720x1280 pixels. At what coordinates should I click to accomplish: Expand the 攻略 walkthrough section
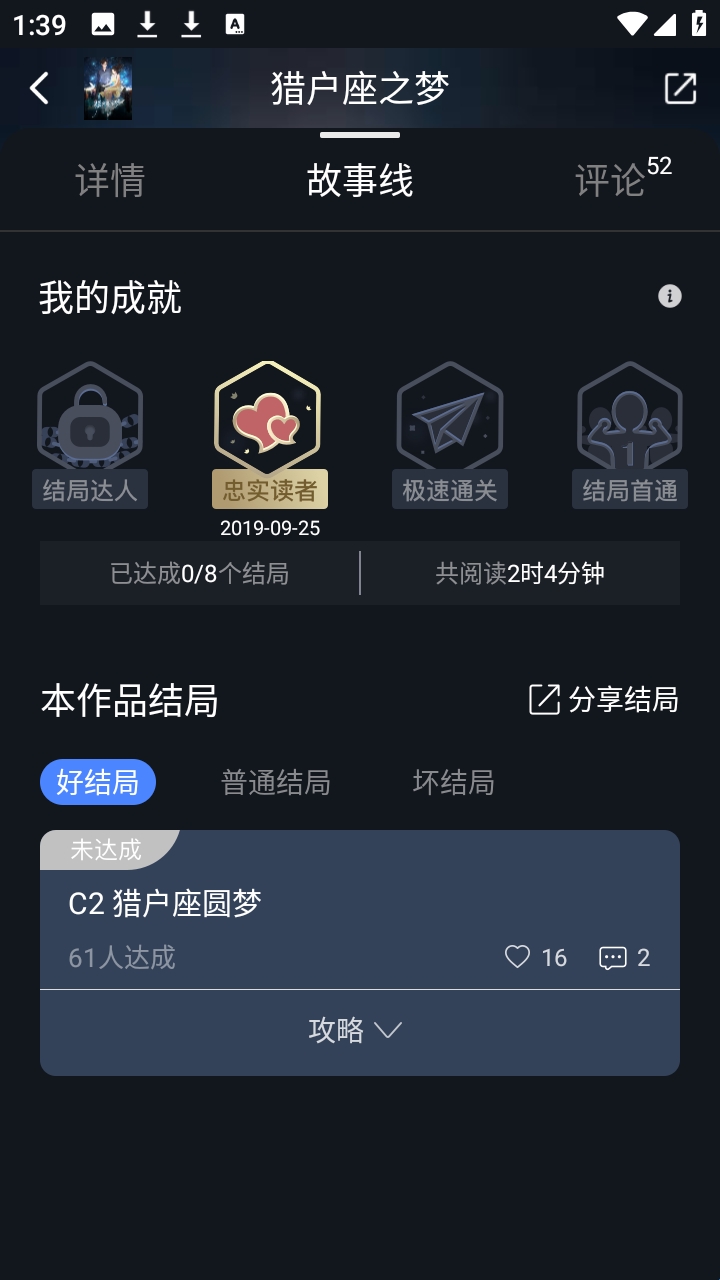point(356,1030)
